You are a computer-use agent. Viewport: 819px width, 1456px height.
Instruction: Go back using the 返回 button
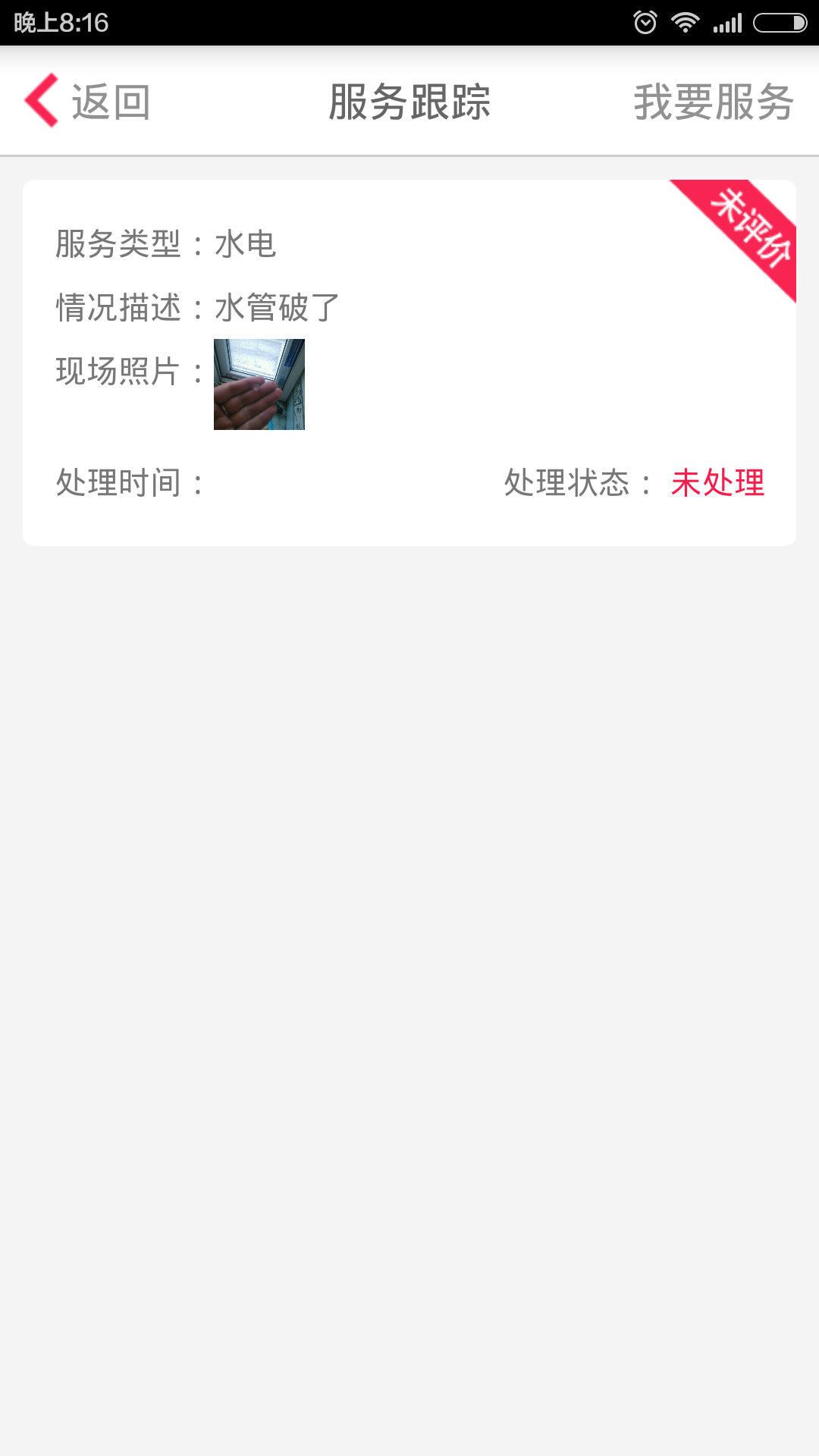coord(88,102)
